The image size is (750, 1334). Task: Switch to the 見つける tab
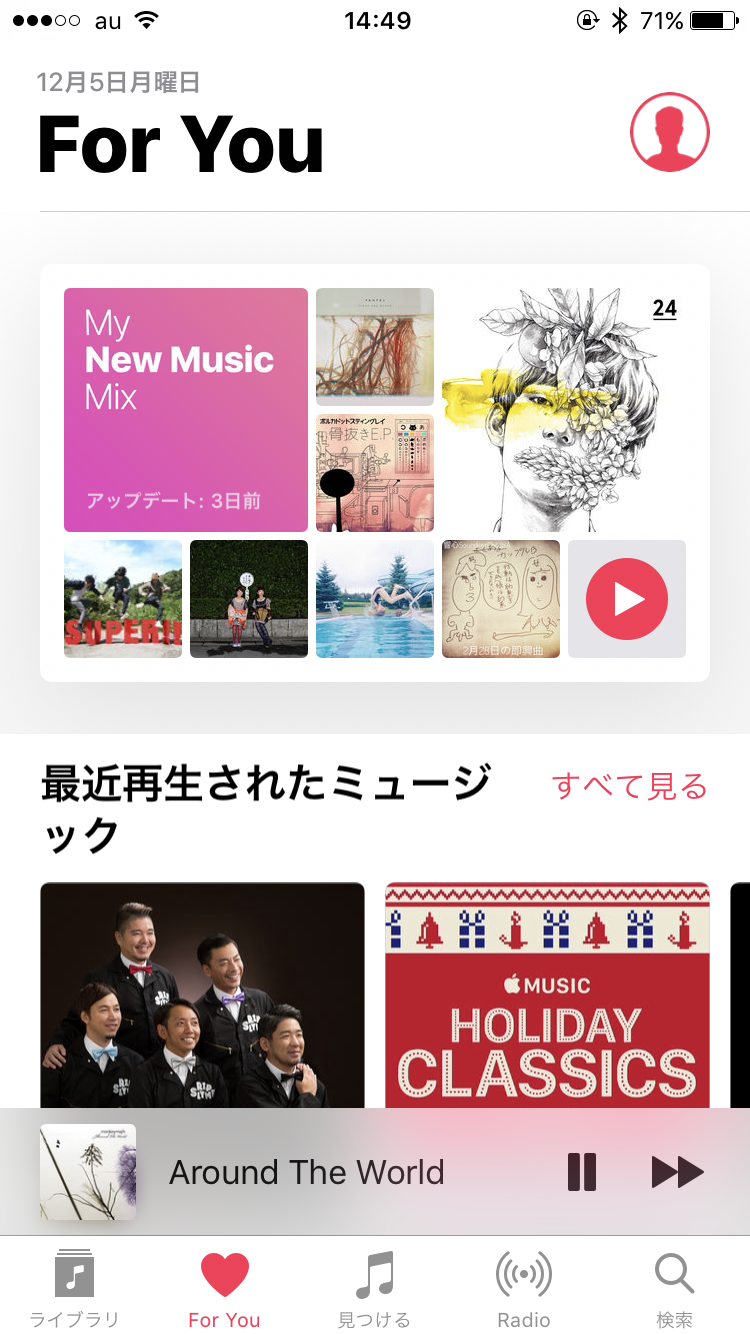pos(374,1288)
